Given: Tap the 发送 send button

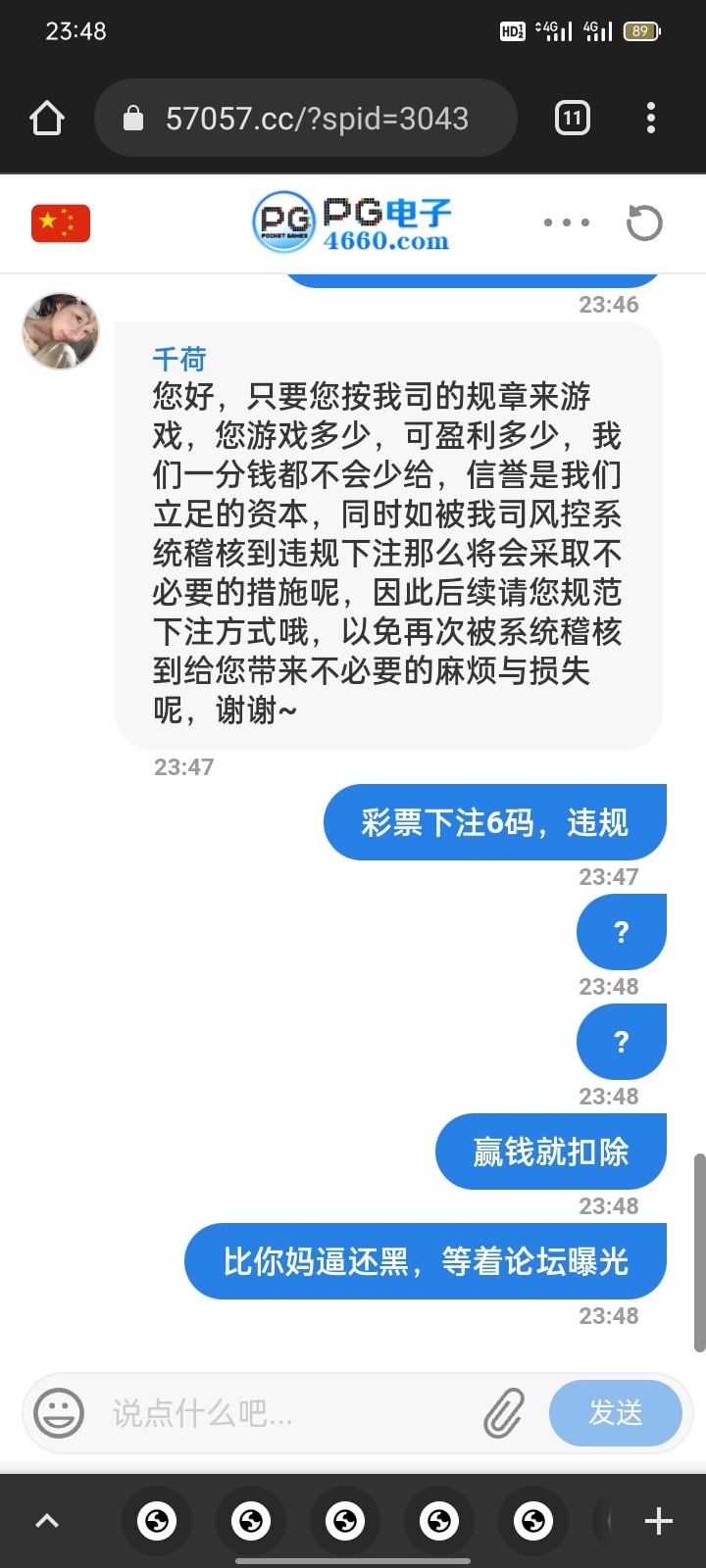Looking at the screenshot, I should [615, 1413].
